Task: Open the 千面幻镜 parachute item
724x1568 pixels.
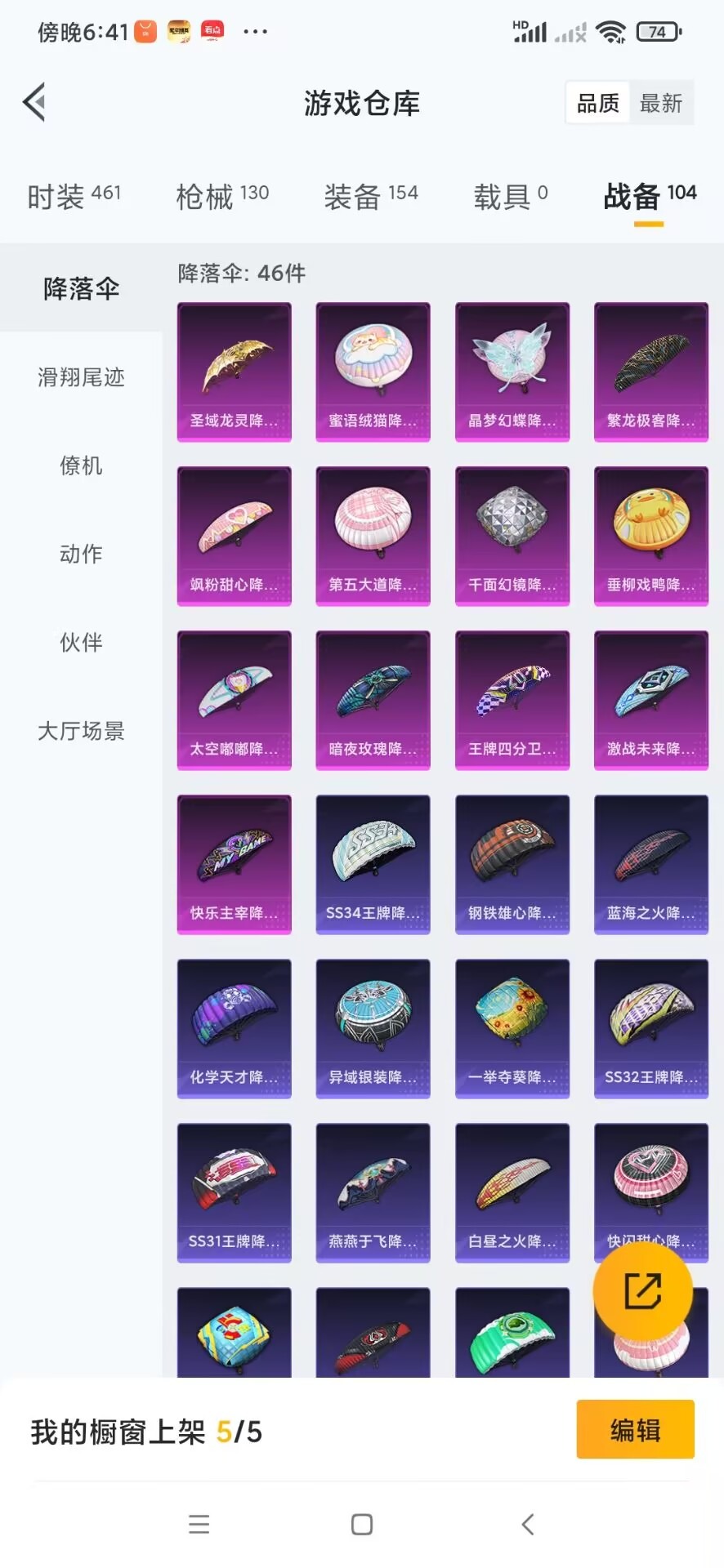Action: pos(512,536)
